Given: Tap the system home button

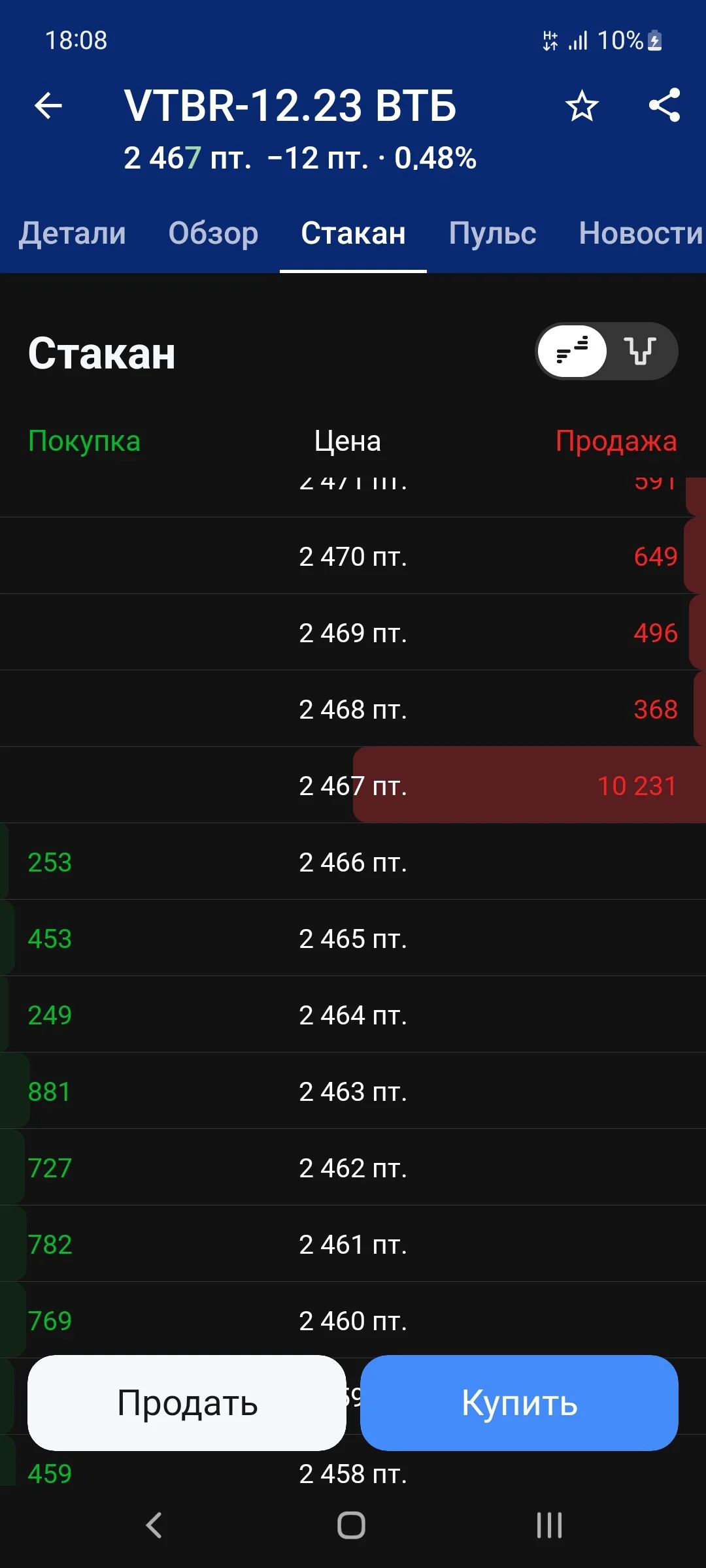Looking at the screenshot, I should click(352, 1526).
